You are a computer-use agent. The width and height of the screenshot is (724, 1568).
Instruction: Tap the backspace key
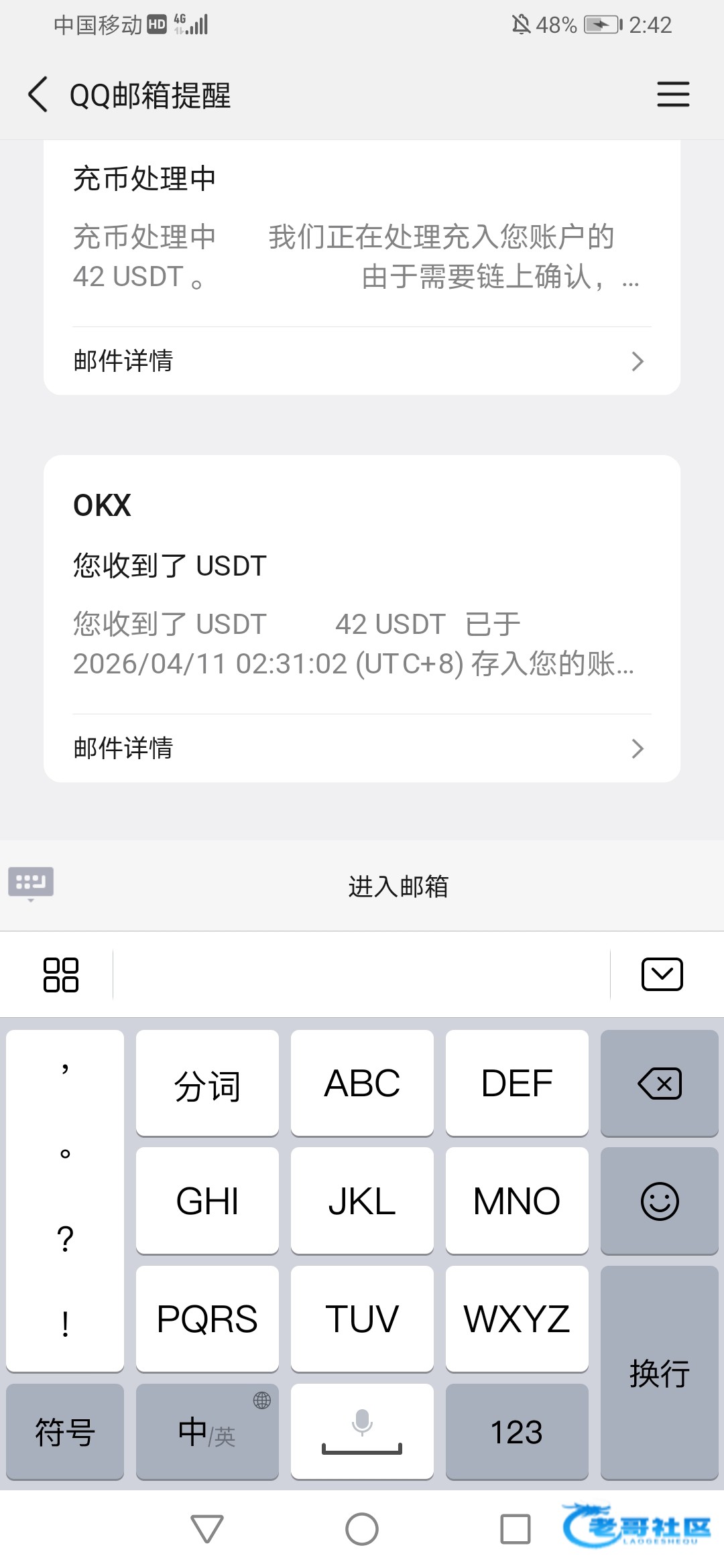coord(660,1083)
